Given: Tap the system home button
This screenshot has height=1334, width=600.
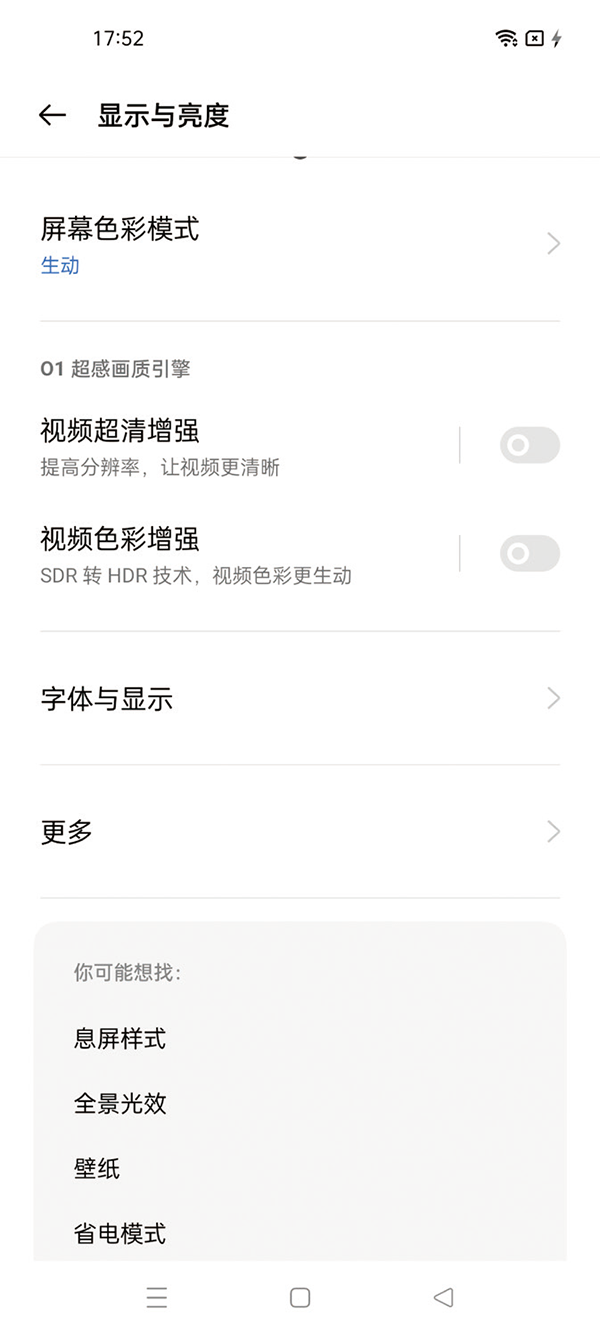Looking at the screenshot, I should (300, 1298).
